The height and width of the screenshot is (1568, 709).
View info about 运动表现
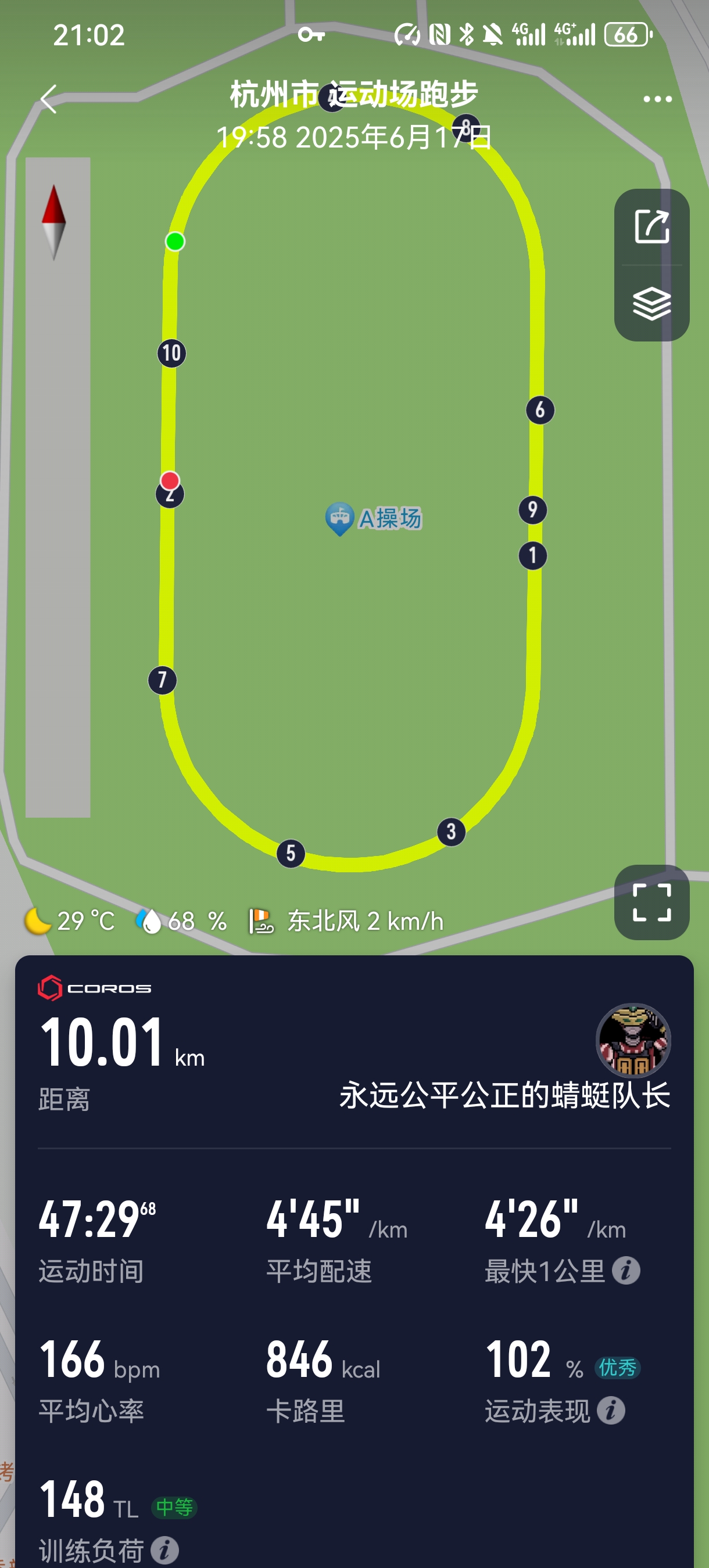click(611, 1411)
